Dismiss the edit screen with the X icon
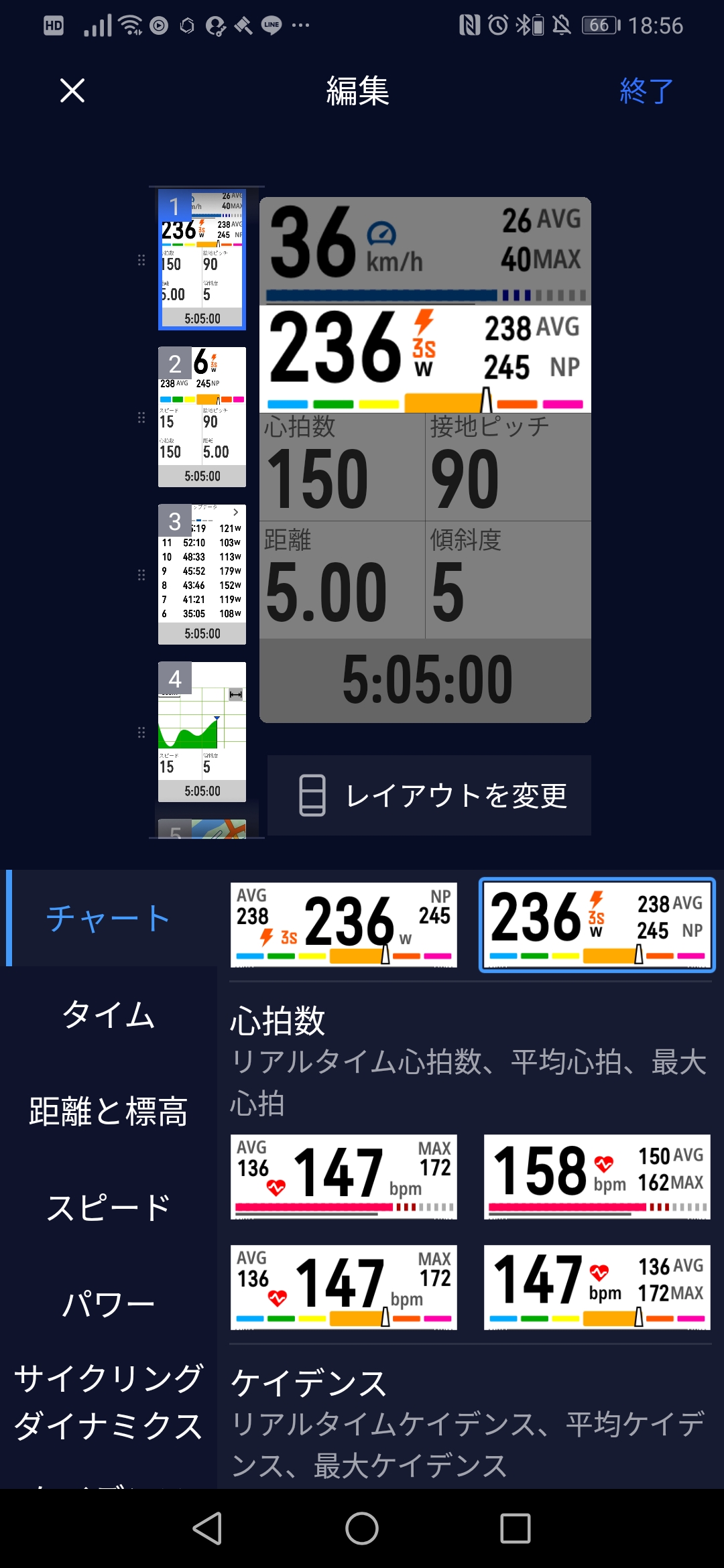This screenshot has width=724, height=1568. pos(72,90)
